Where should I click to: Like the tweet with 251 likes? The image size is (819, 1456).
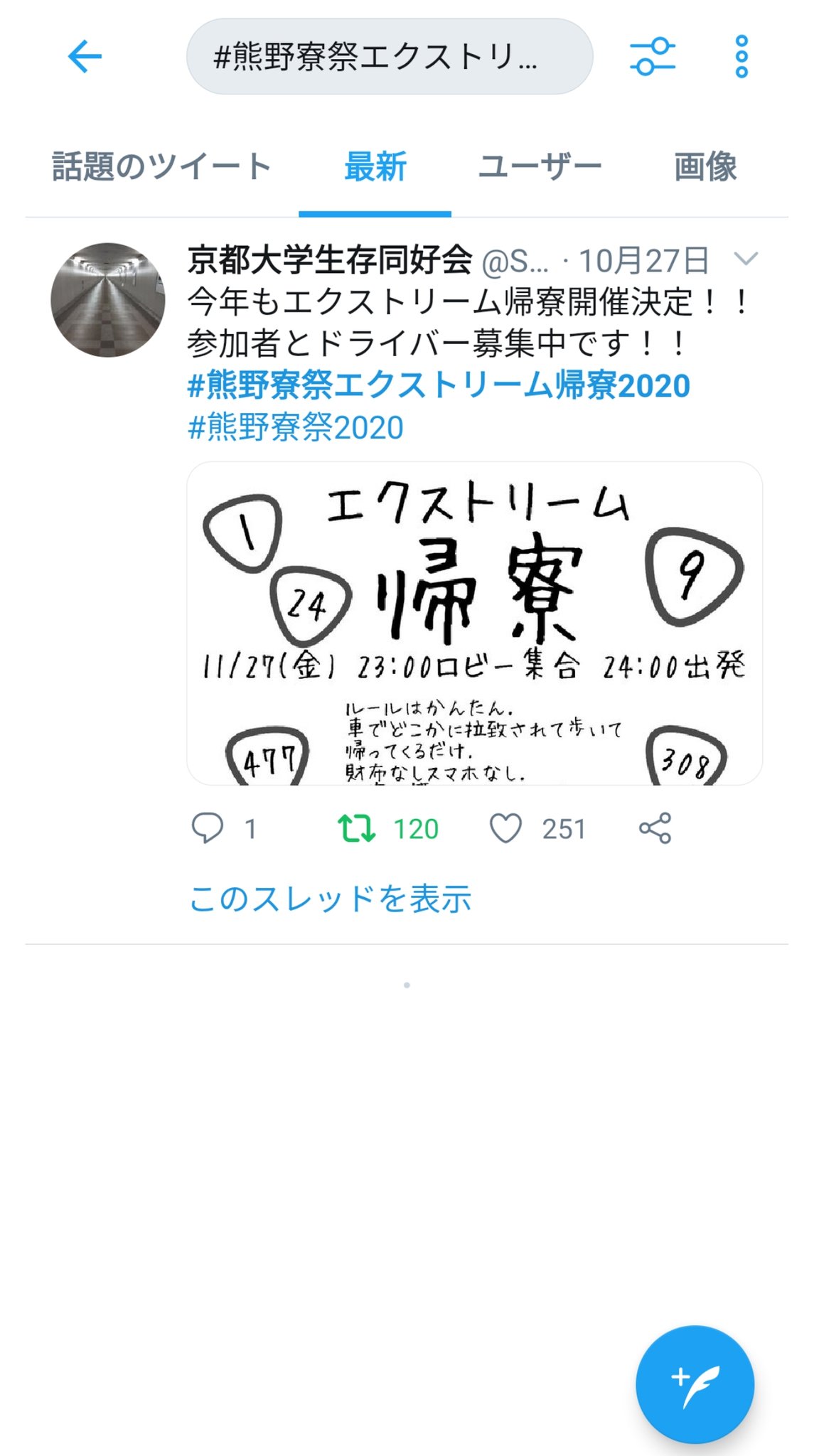pyautogui.click(x=505, y=828)
